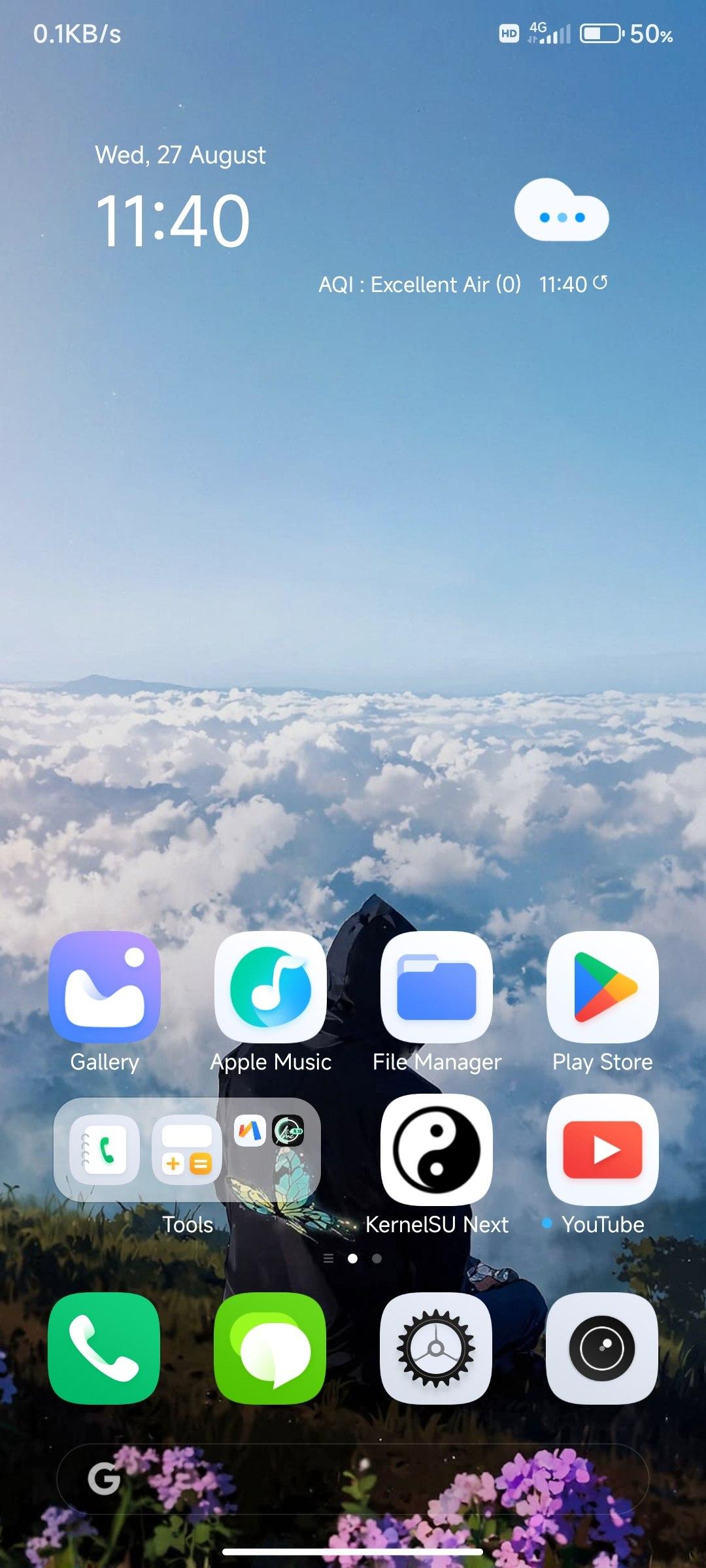The height and width of the screenshot is (1568, 706).
Task: Tap the 11:40 clock widget
Action: pyautogui.click(x=173, y=221)
